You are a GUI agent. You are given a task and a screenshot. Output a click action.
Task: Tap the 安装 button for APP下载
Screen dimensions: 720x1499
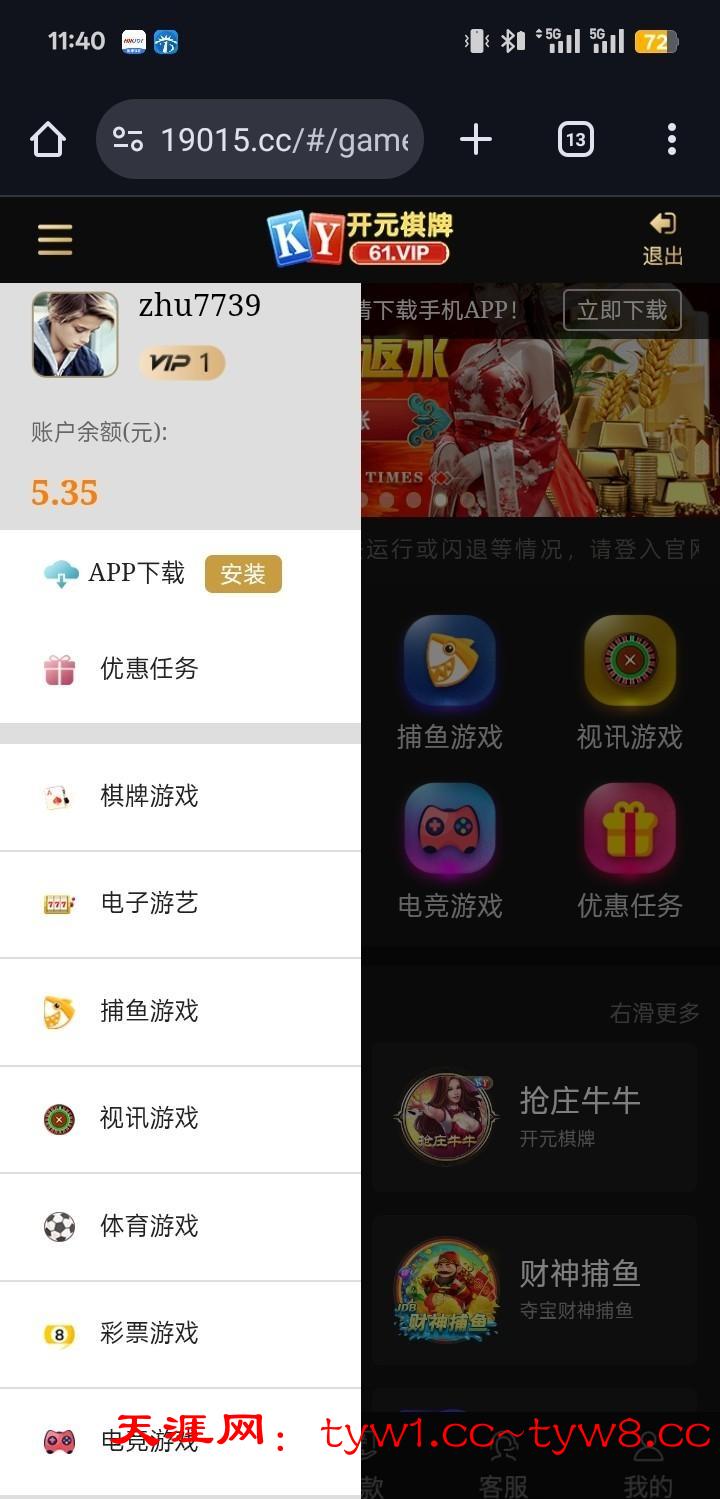[243, 574]
